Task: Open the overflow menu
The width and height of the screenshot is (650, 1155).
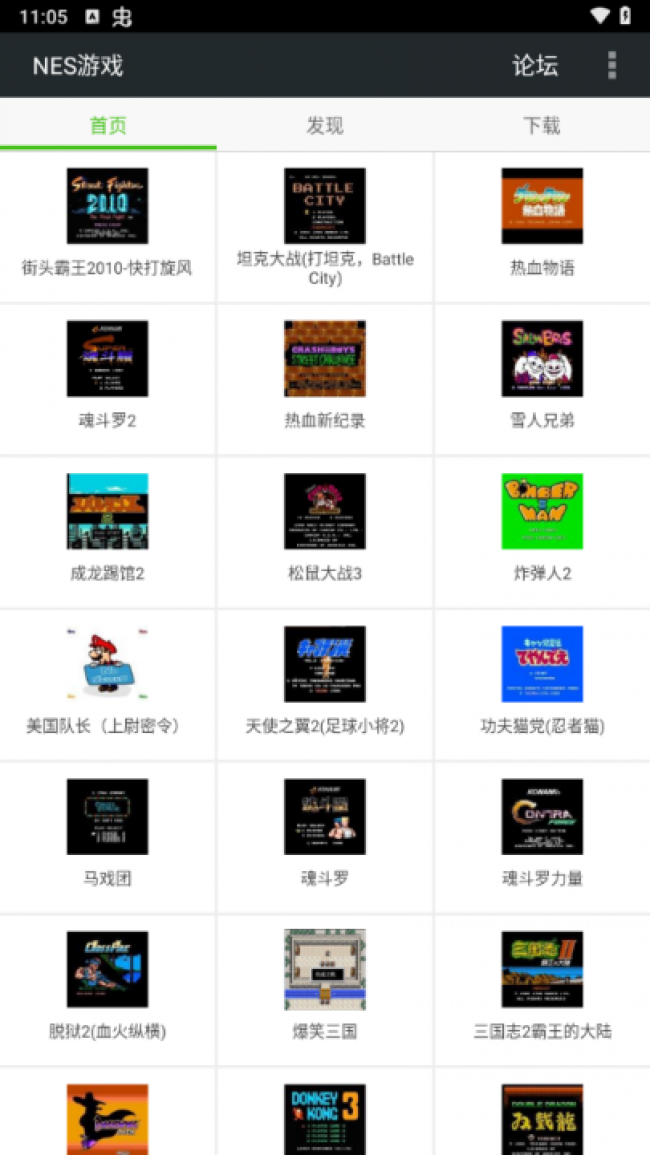Action: 611,66
